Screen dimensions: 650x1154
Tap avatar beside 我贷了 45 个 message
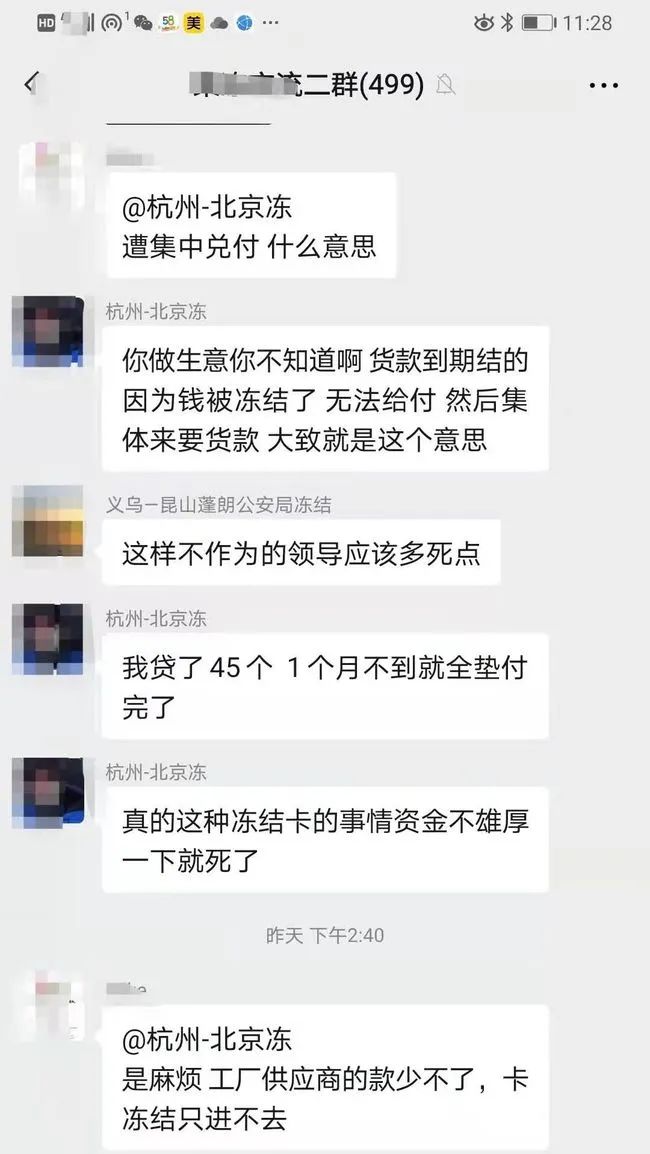(47, 639)
